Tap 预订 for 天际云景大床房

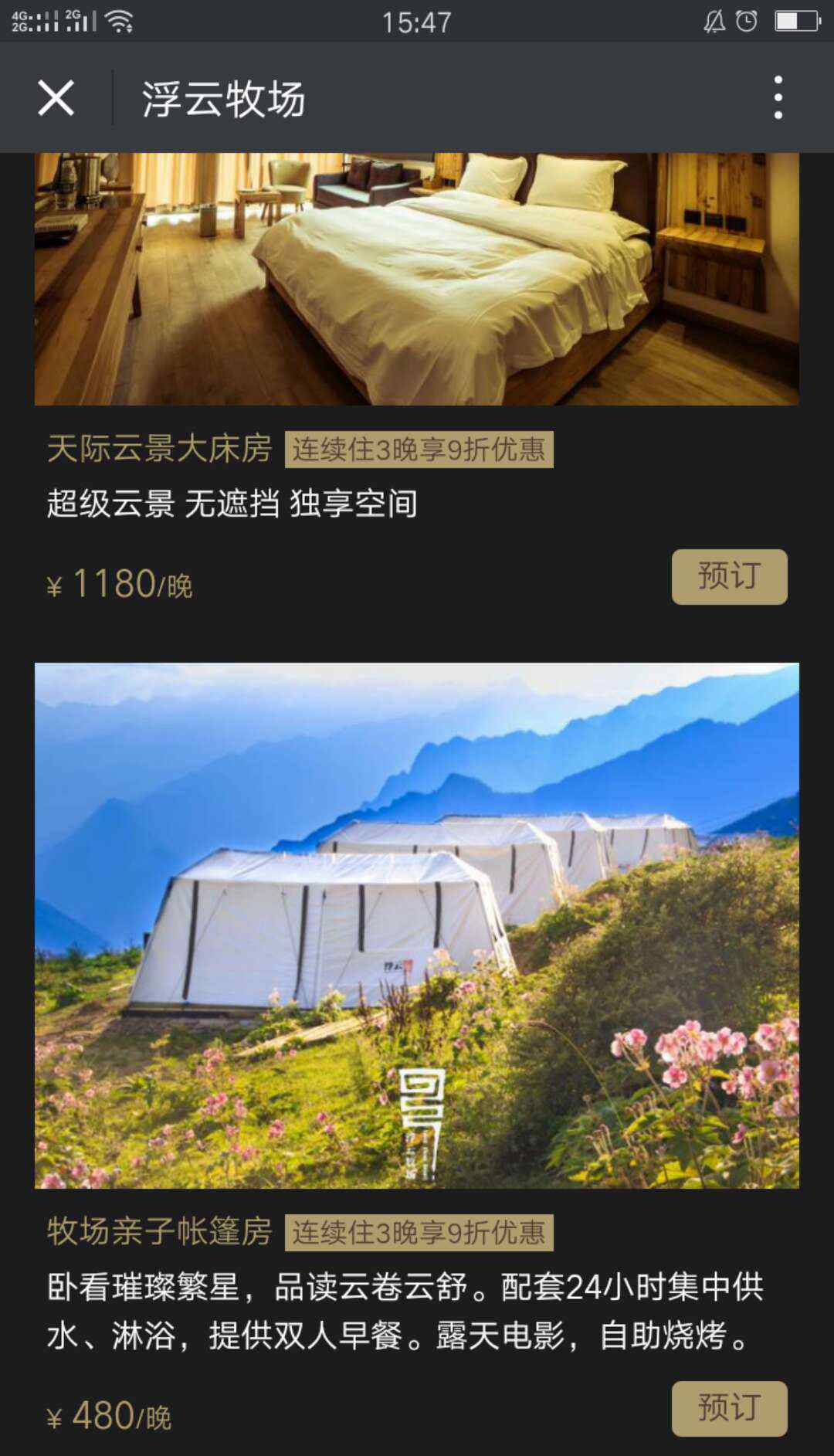[729, 576]
